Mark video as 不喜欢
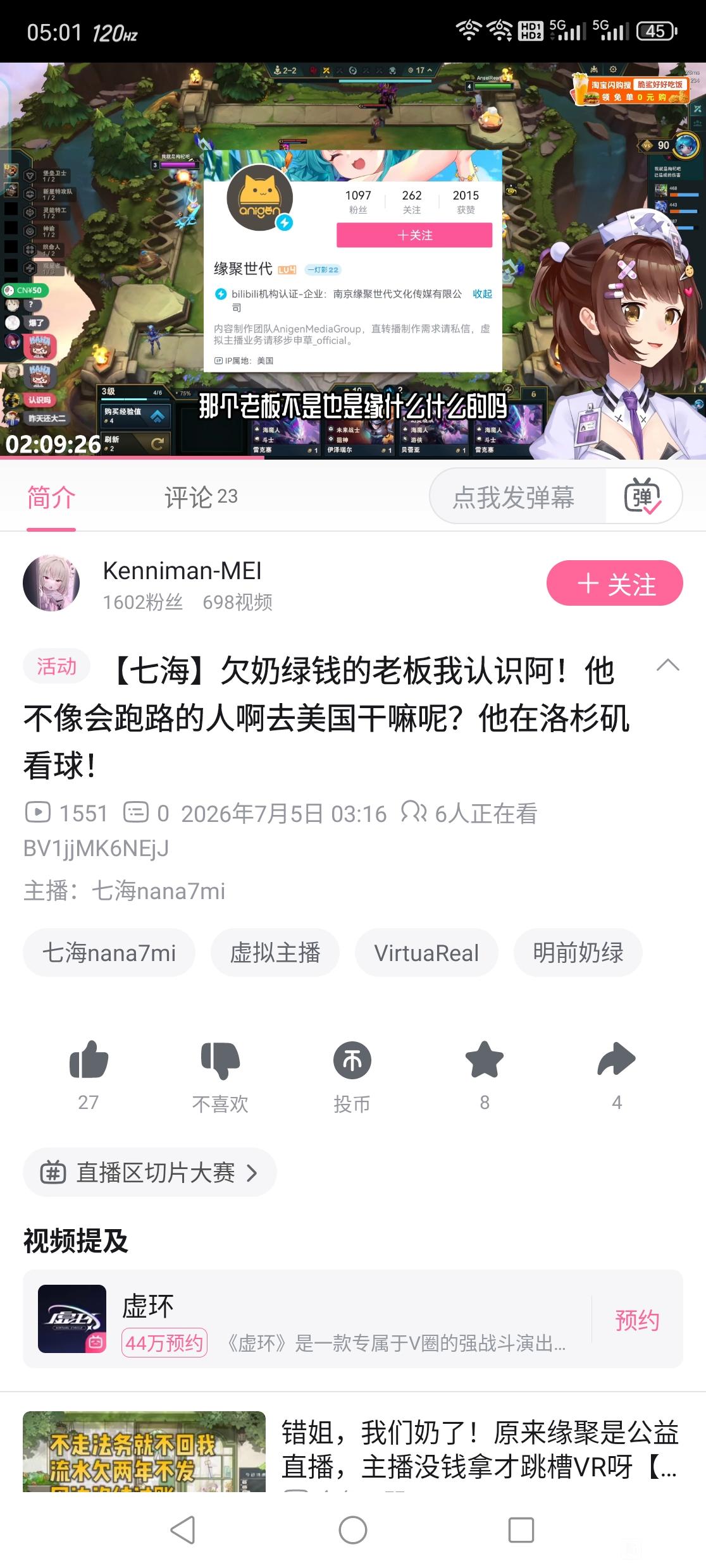This screenshot has width=706, height=1568. click(220, 1060)
